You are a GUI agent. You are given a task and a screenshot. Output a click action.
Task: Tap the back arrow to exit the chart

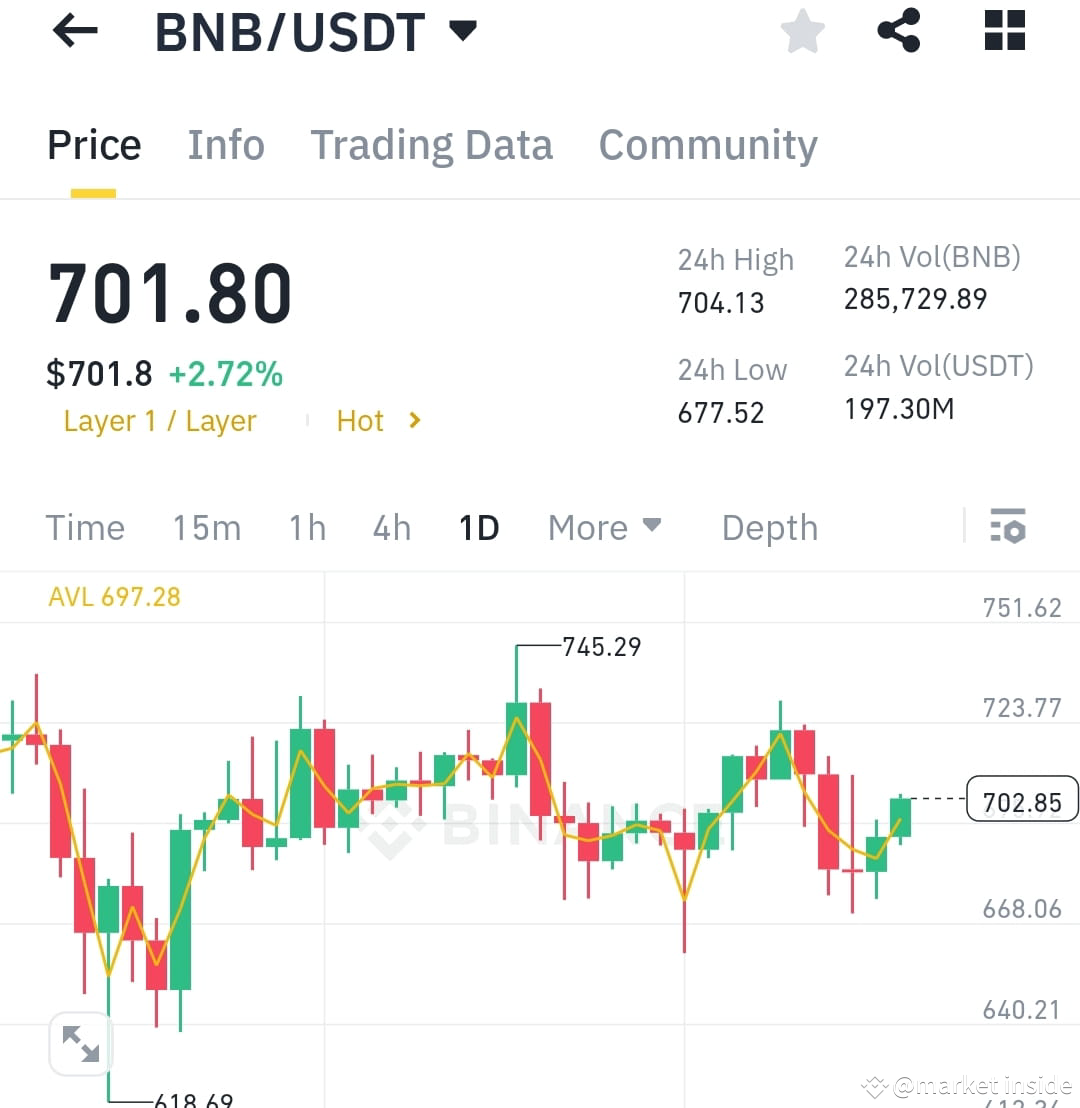click(x=73, y=31)
